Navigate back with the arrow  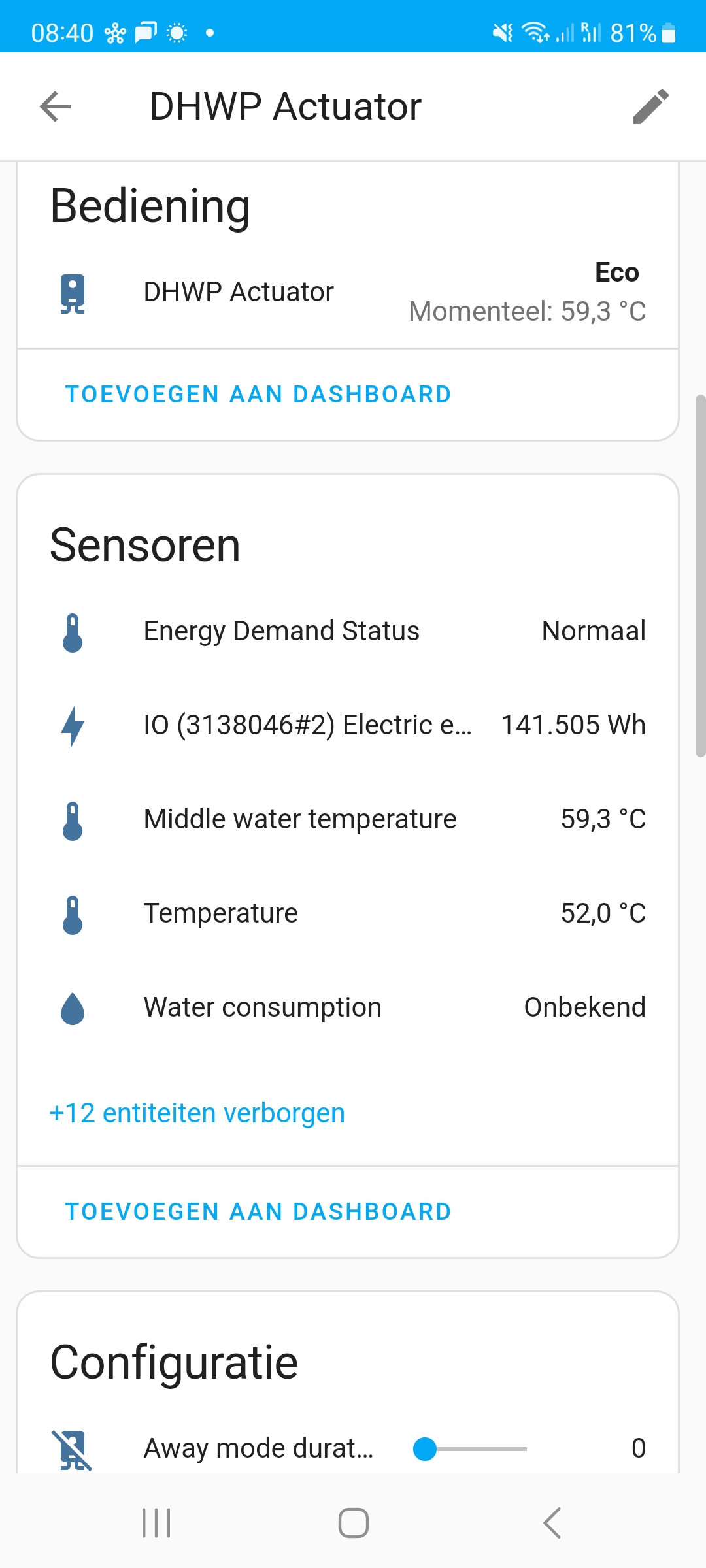coord(55,106)
